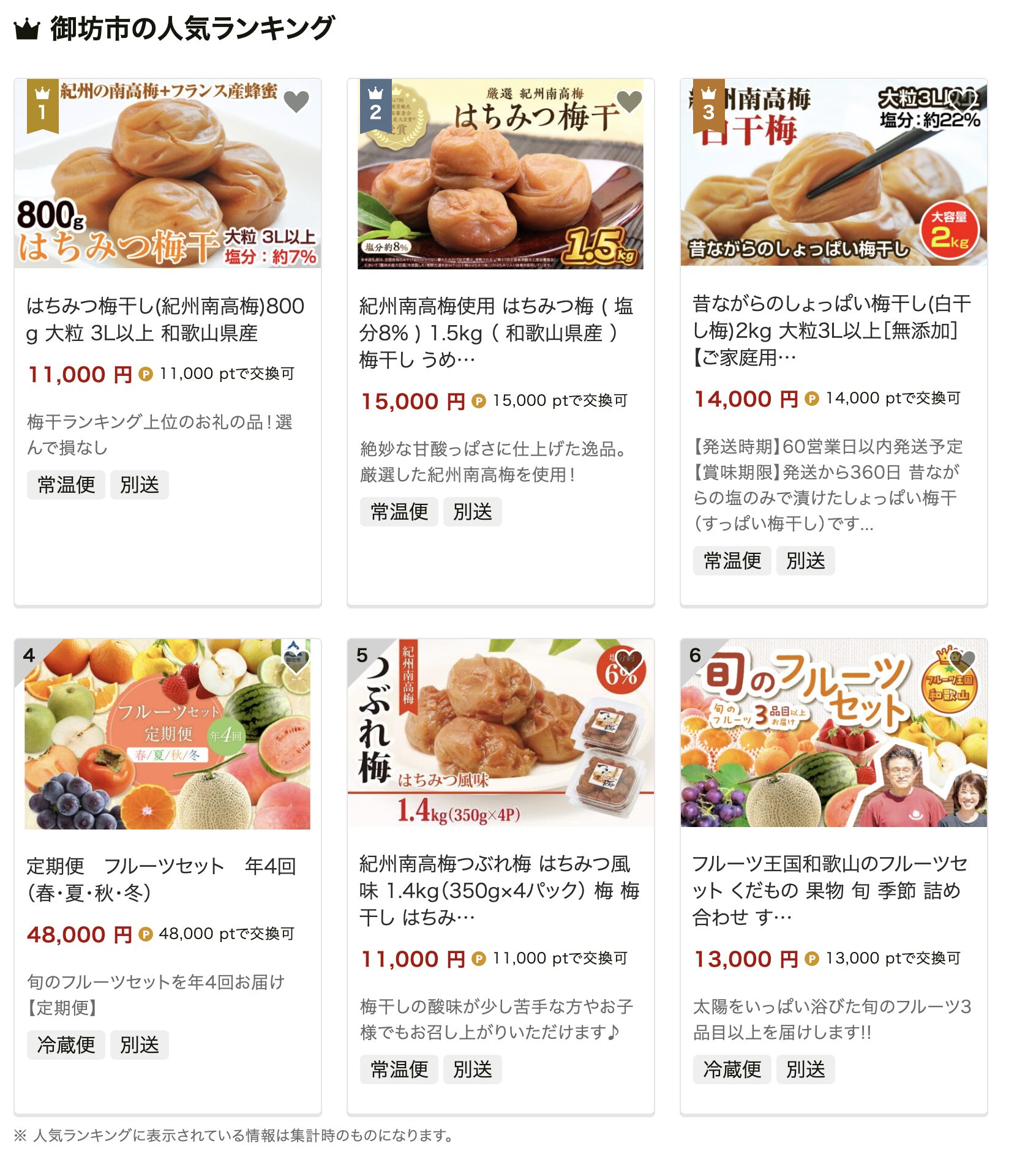This screenshot has height=1157, width=1036.
Task: Favorite the つぶれ梅 1.4kg item
Action: point(629,662)
